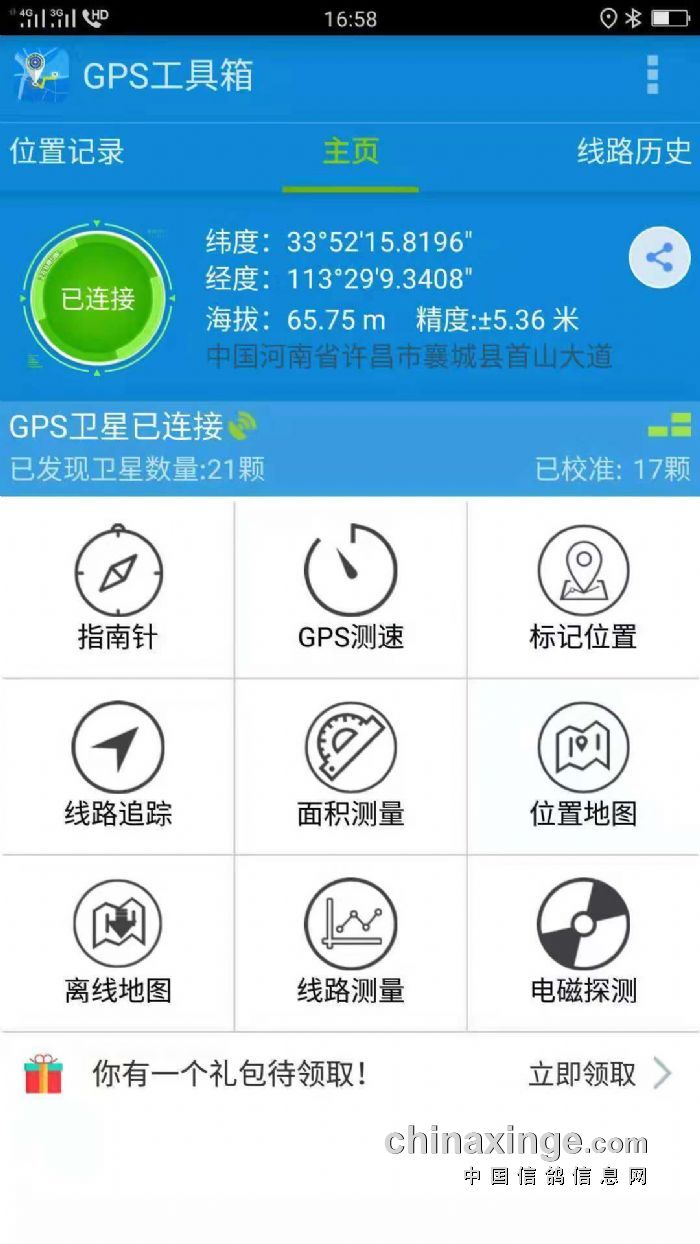The height and width of the screenshot is (1244, 700).
Task: Launch the 线路测量 route measurement tool
Action: [x=350, y=943]
